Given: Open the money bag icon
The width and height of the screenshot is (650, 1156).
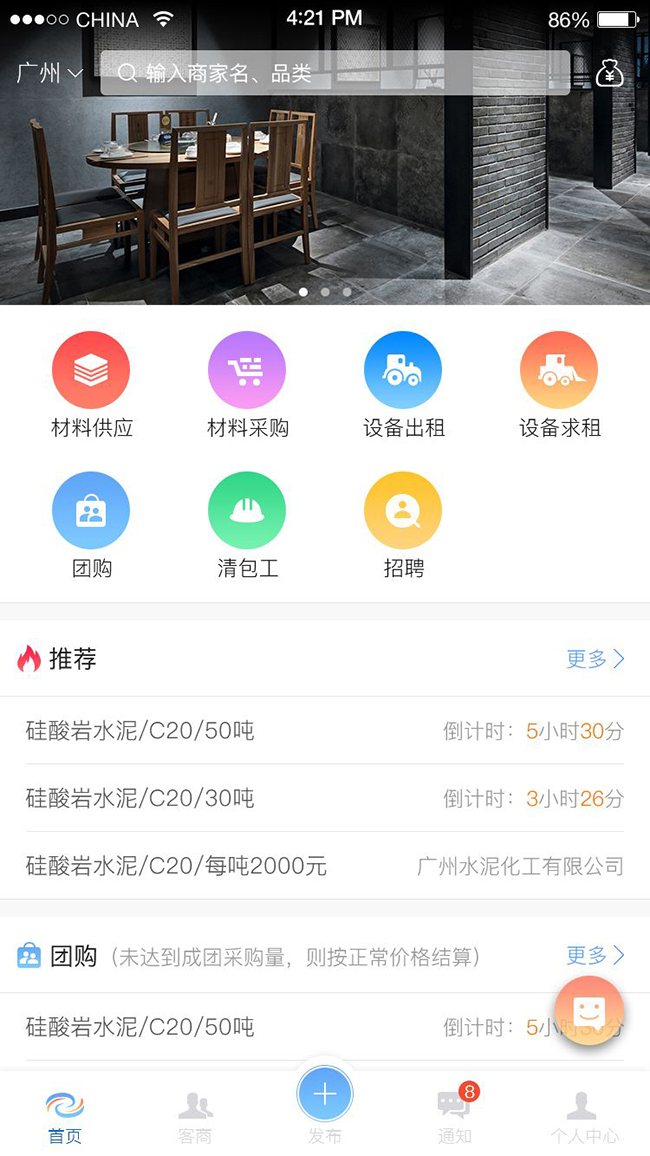Looking at the screenshot, I should 610,73.
